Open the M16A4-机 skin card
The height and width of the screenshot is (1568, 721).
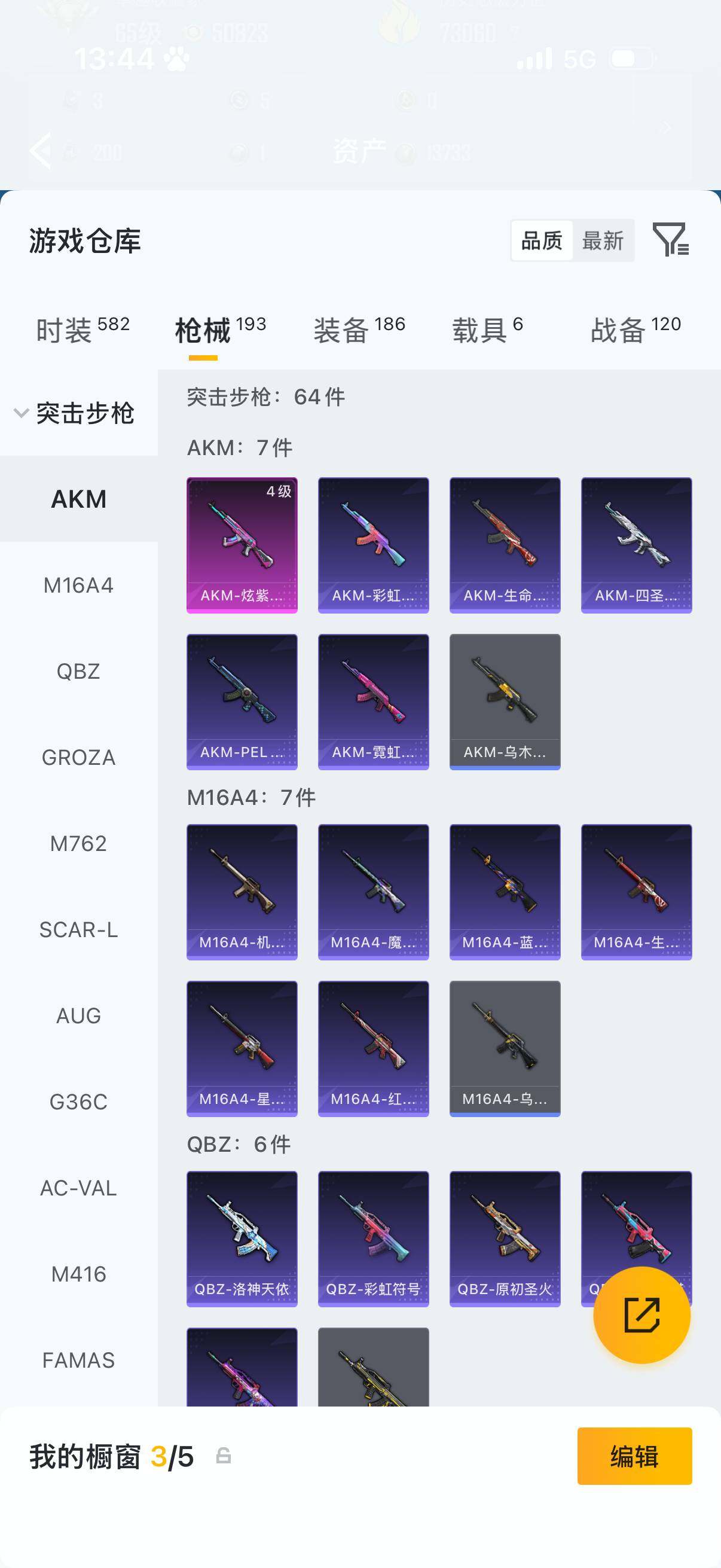pos(242,892)
